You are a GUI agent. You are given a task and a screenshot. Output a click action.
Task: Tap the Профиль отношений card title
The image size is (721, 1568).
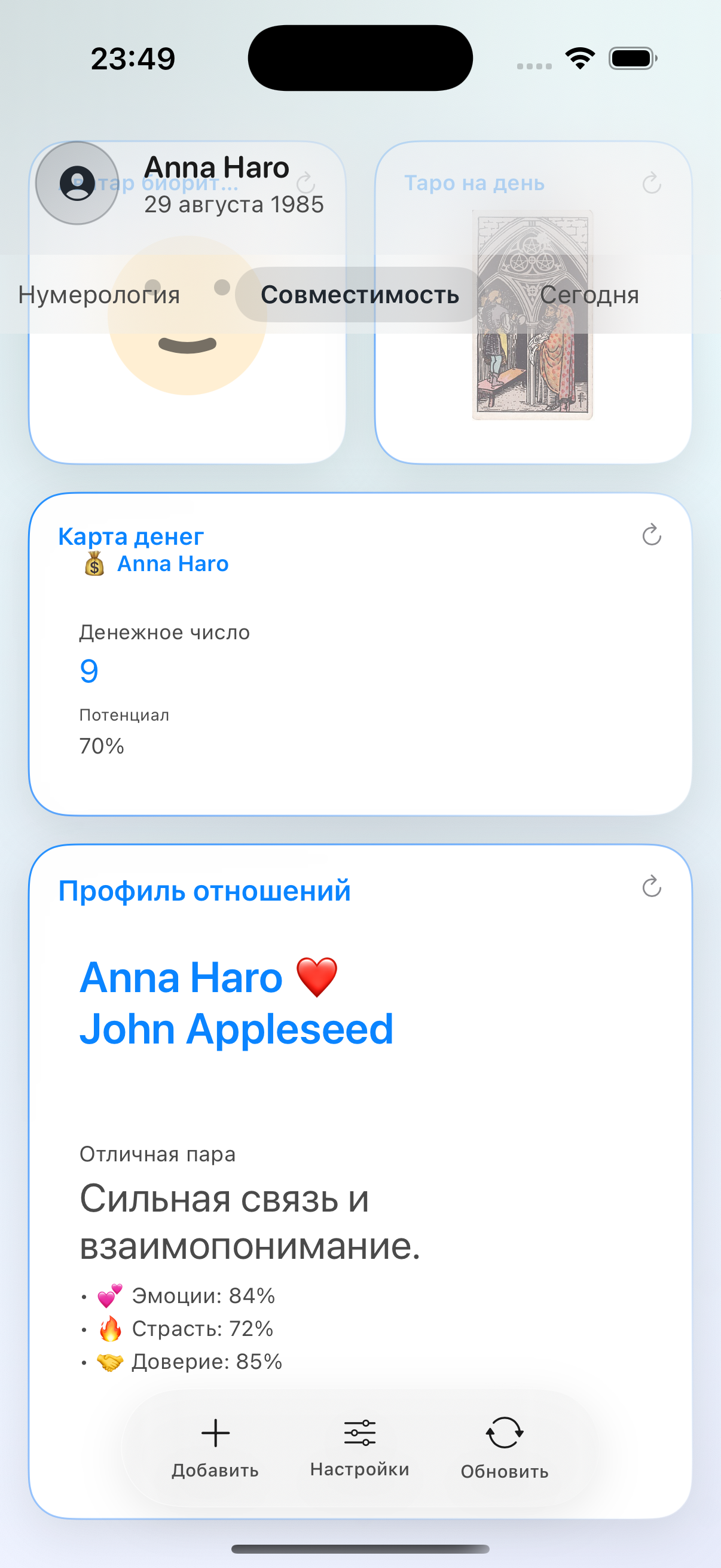[x=204, y=890]
